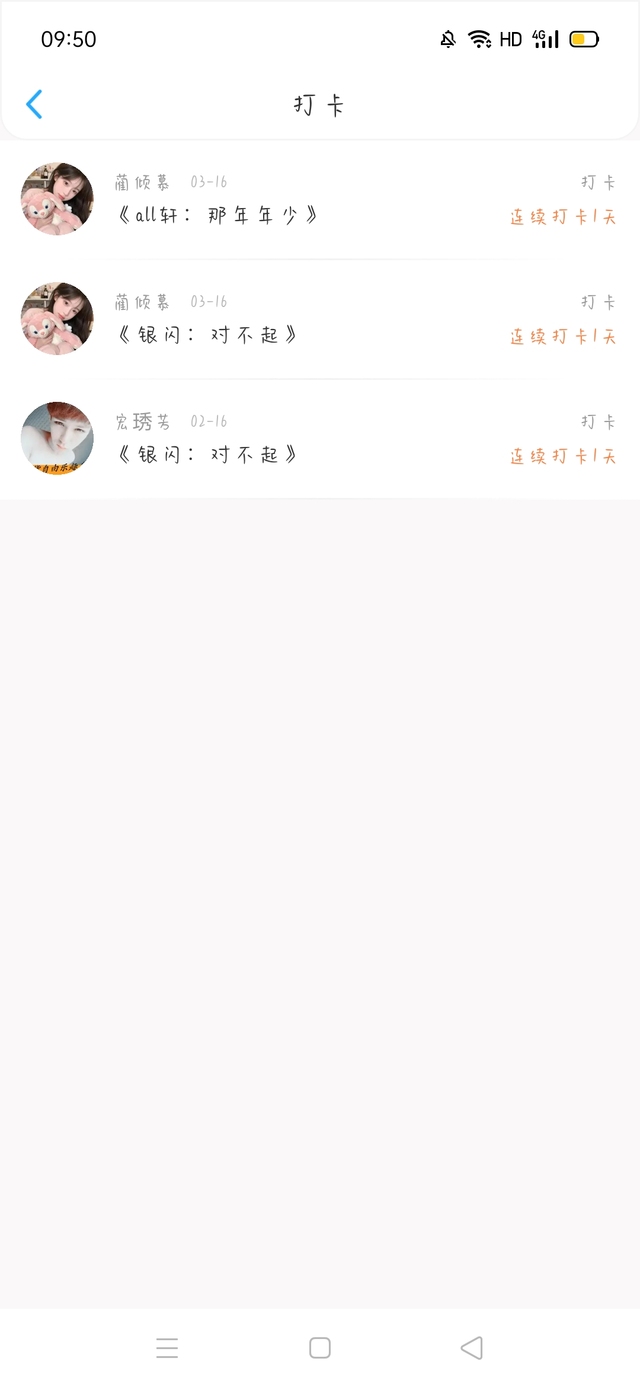Open the recent apps menu
The width and height of the screenshot is (640, 1387).
coord(167,1348)
